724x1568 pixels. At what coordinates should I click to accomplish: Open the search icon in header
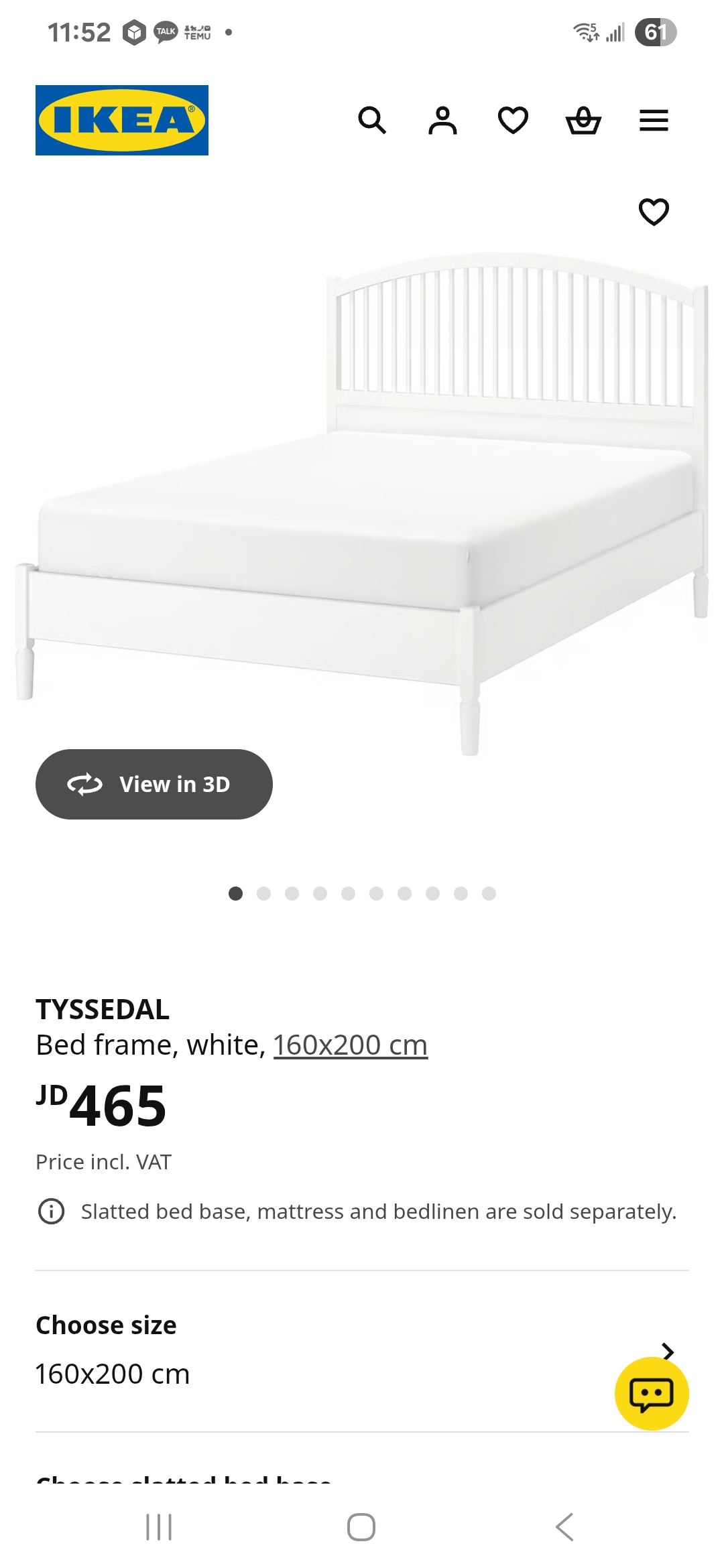pyautogui.click(x=372, y=121)
